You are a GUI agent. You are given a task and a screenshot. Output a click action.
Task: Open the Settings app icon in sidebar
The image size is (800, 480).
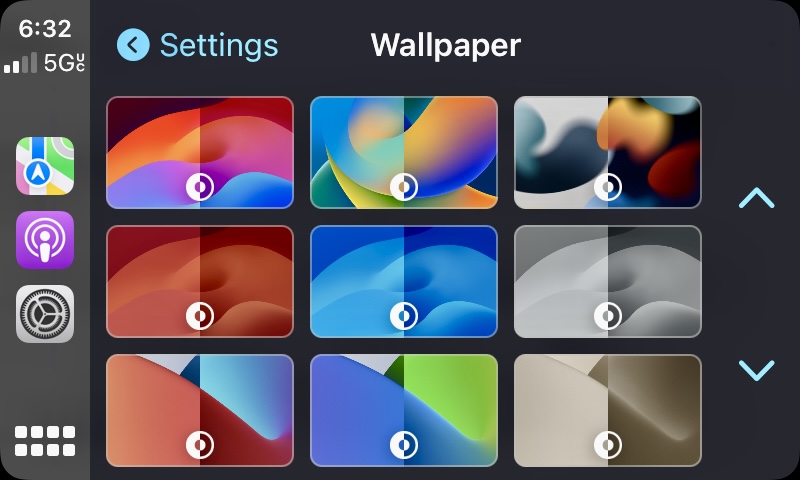[45, 314]
